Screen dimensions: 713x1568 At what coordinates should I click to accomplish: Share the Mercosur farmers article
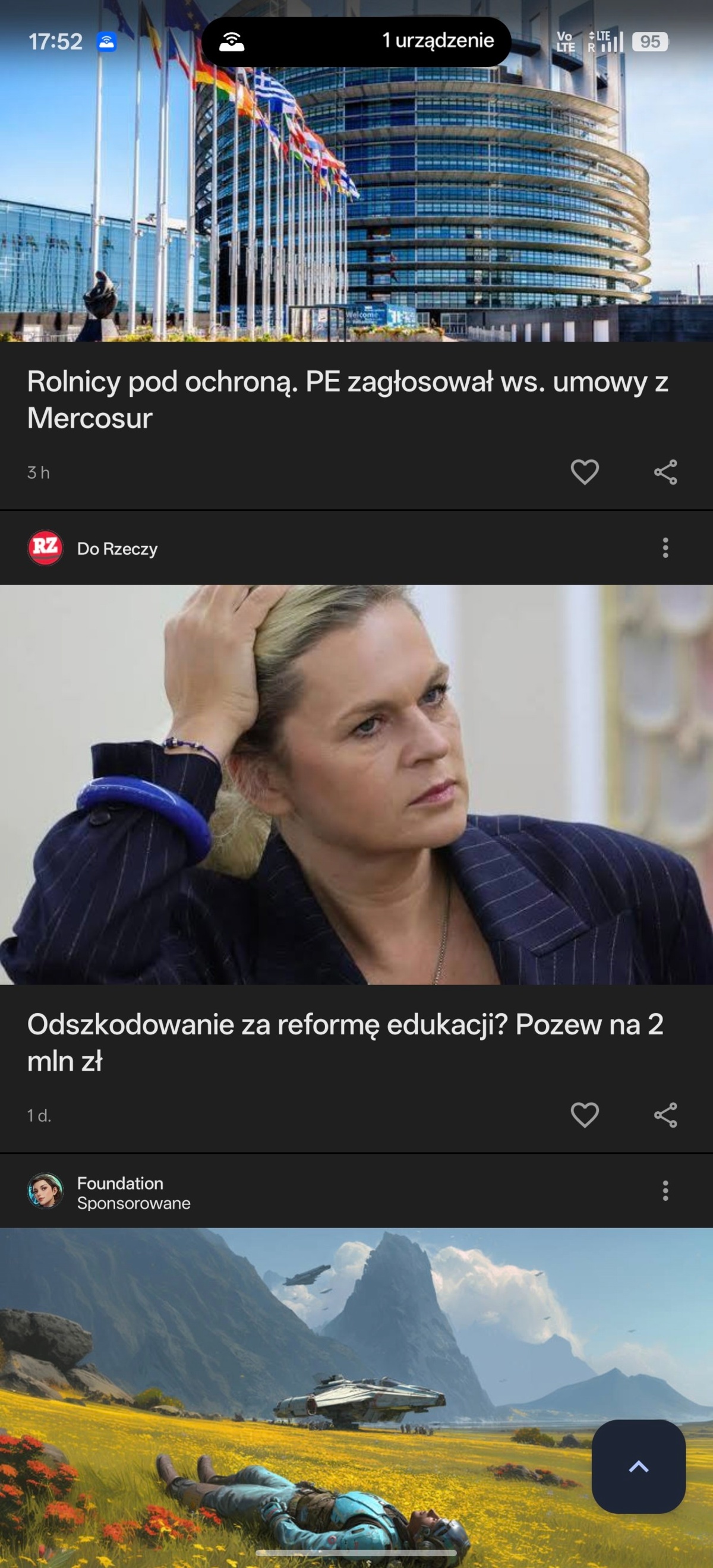coord(665,472)
